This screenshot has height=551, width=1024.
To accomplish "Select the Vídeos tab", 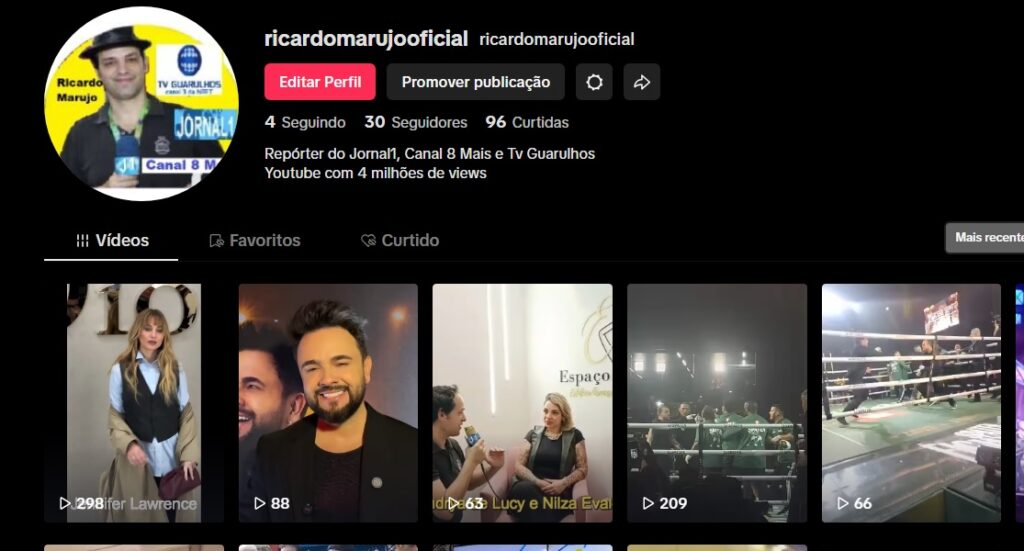I will coord(112,240).
